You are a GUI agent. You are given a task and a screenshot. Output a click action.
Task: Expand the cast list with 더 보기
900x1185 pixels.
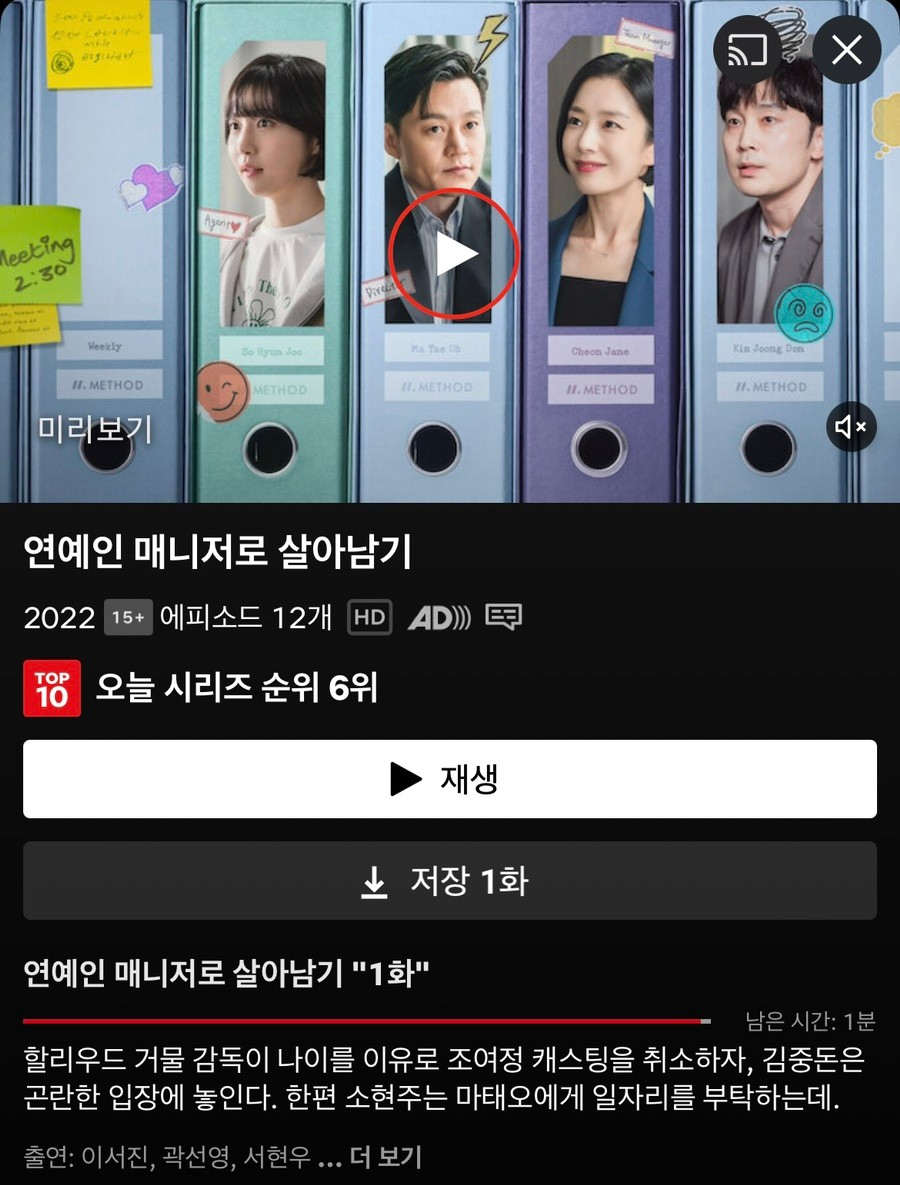coord(385,1157)
